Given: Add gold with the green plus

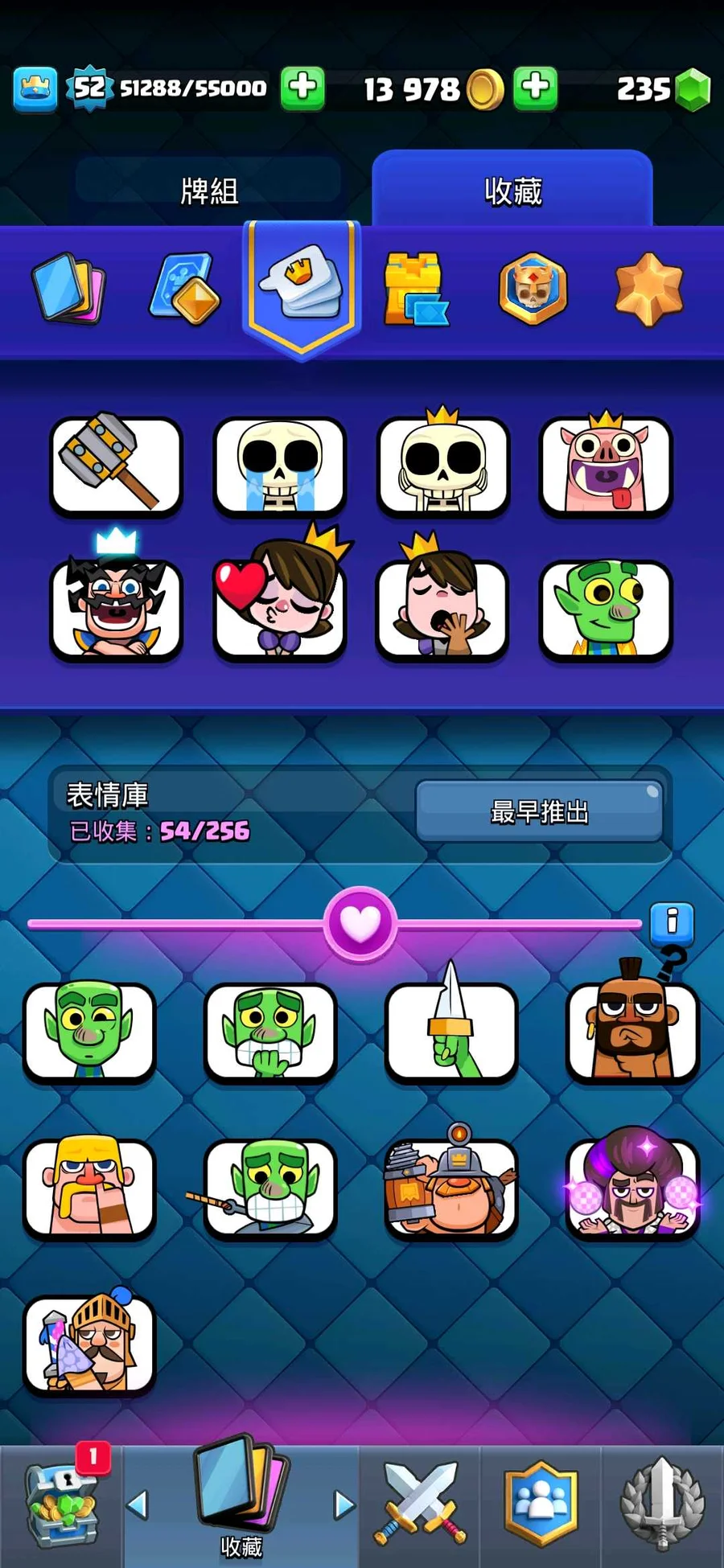Looking at the screenshot, I should 535,87.
